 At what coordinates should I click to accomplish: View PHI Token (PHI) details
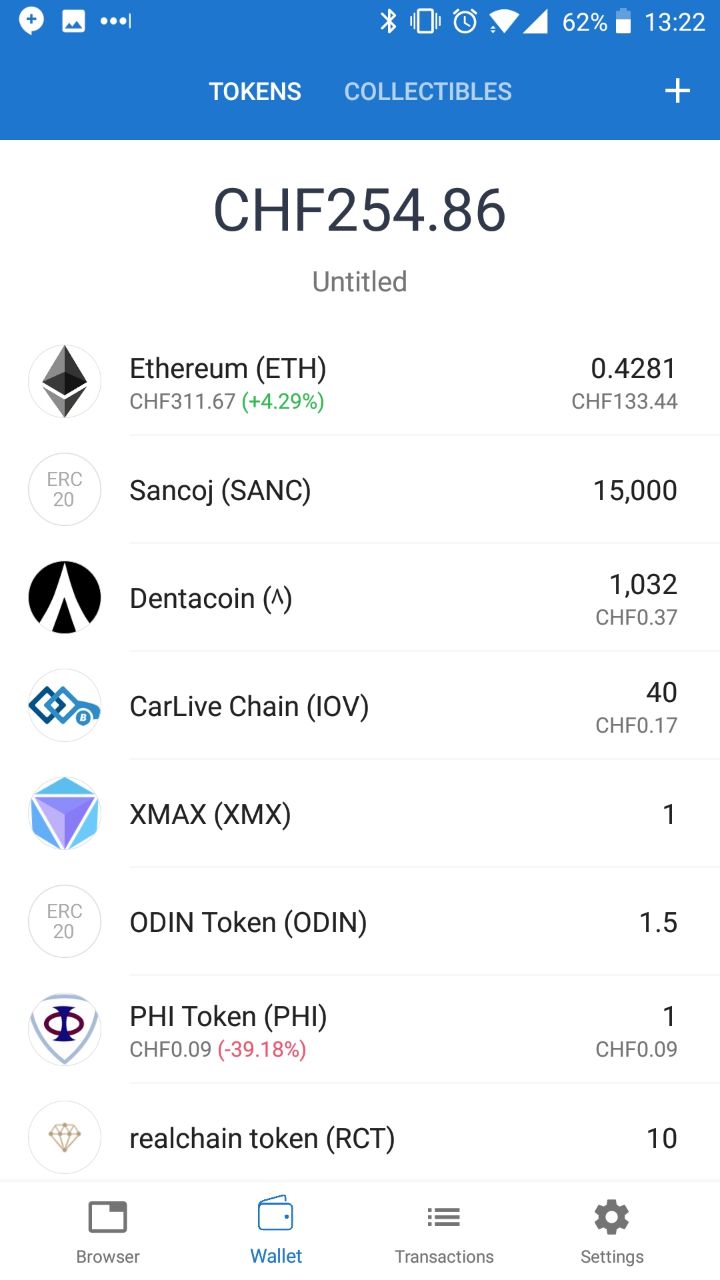click(360, 1030)
